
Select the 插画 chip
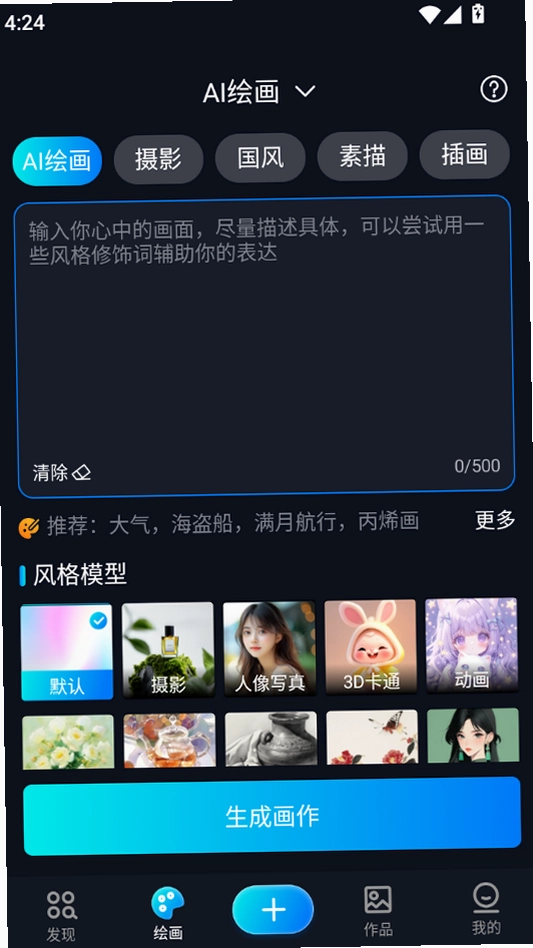point(464,154)
